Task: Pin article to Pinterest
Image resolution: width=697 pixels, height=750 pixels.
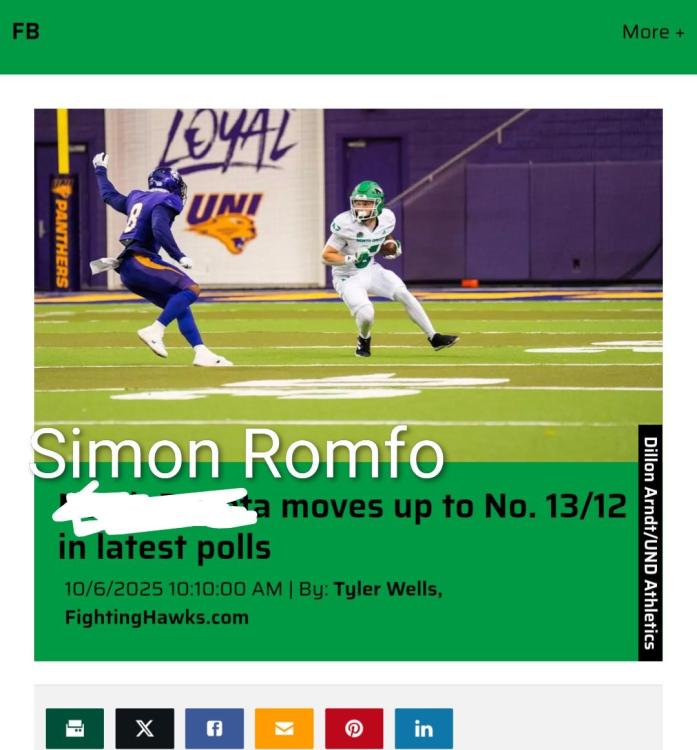Action: pos(353,728)
